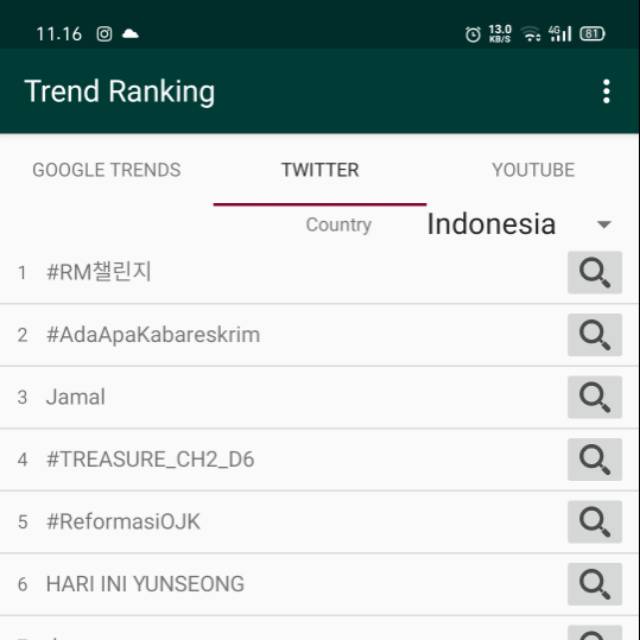Screen dimensions: 640x640
Task: Switch to the Google Trends tab
Action: (107, 170)
